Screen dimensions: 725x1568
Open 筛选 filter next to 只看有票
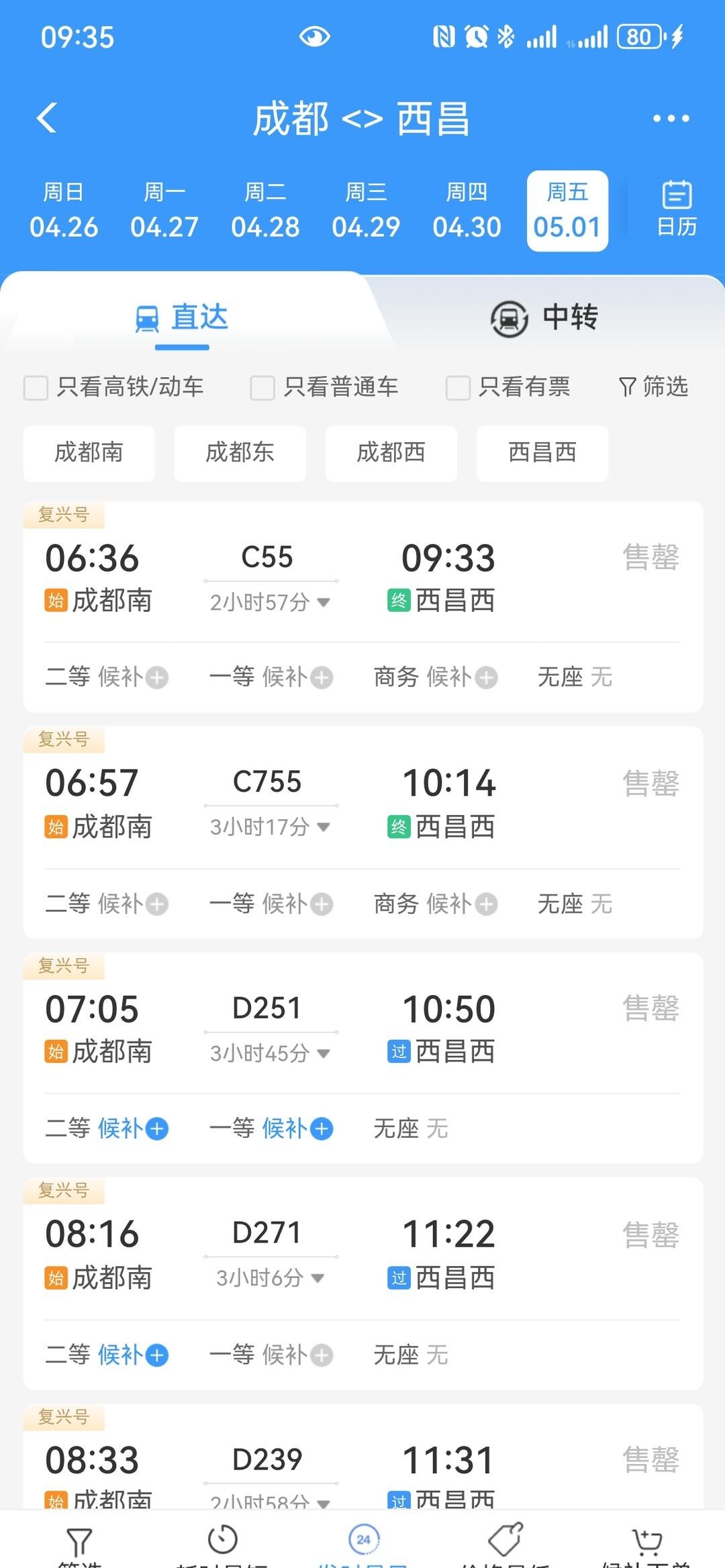(x=653, y=387)
